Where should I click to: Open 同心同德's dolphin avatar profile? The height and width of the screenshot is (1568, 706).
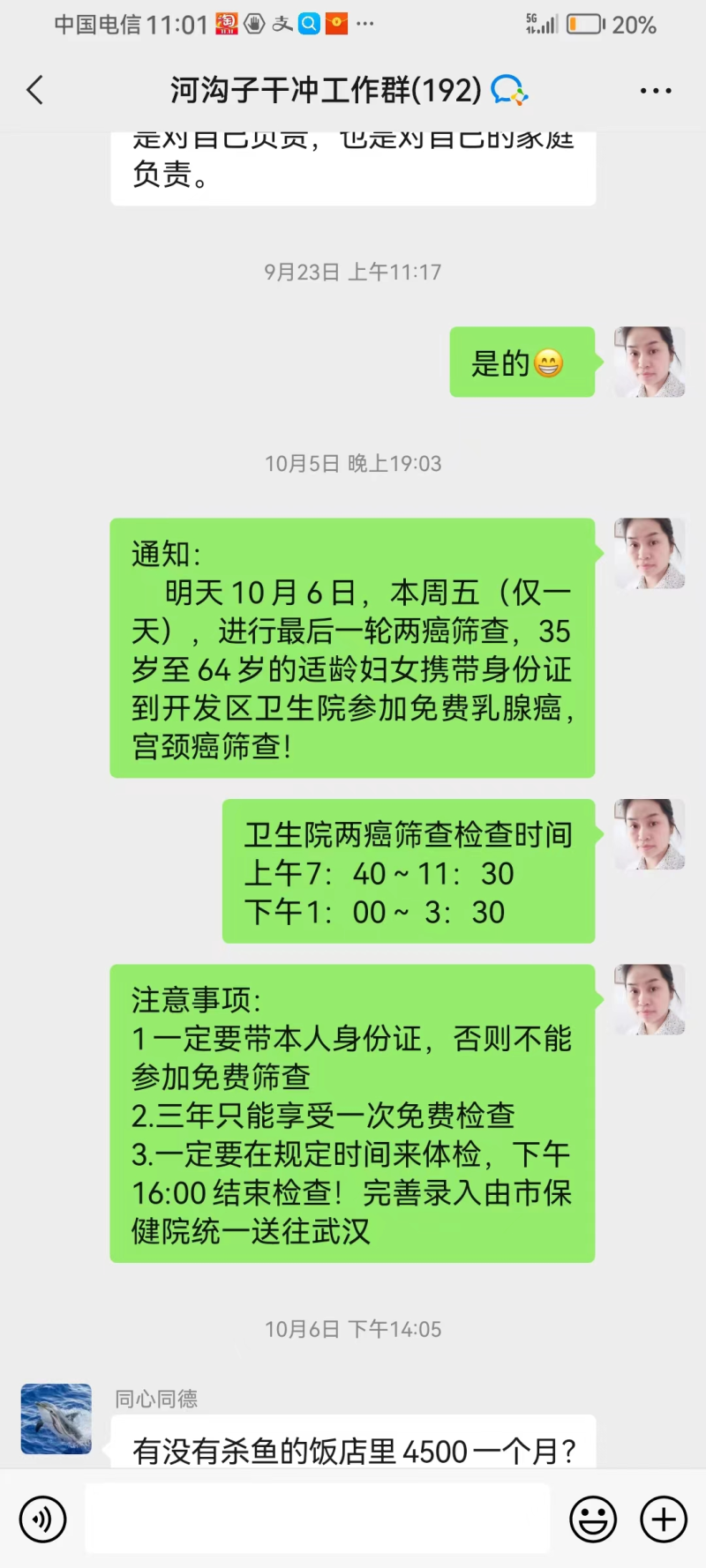[56, 1418]
